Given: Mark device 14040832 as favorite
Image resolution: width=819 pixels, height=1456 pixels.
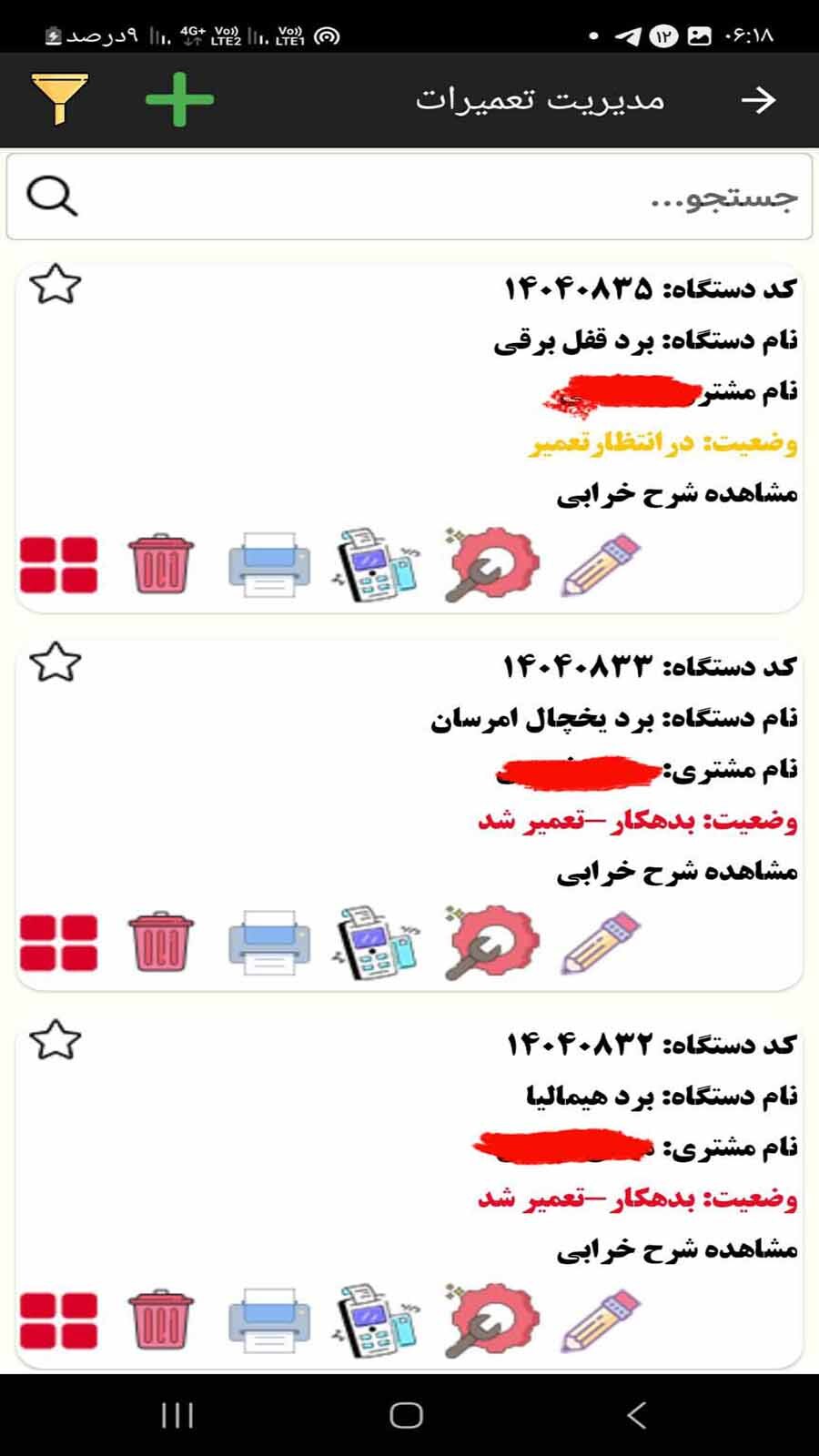Looking at the screenshot, I should [x=53, y=1039].
